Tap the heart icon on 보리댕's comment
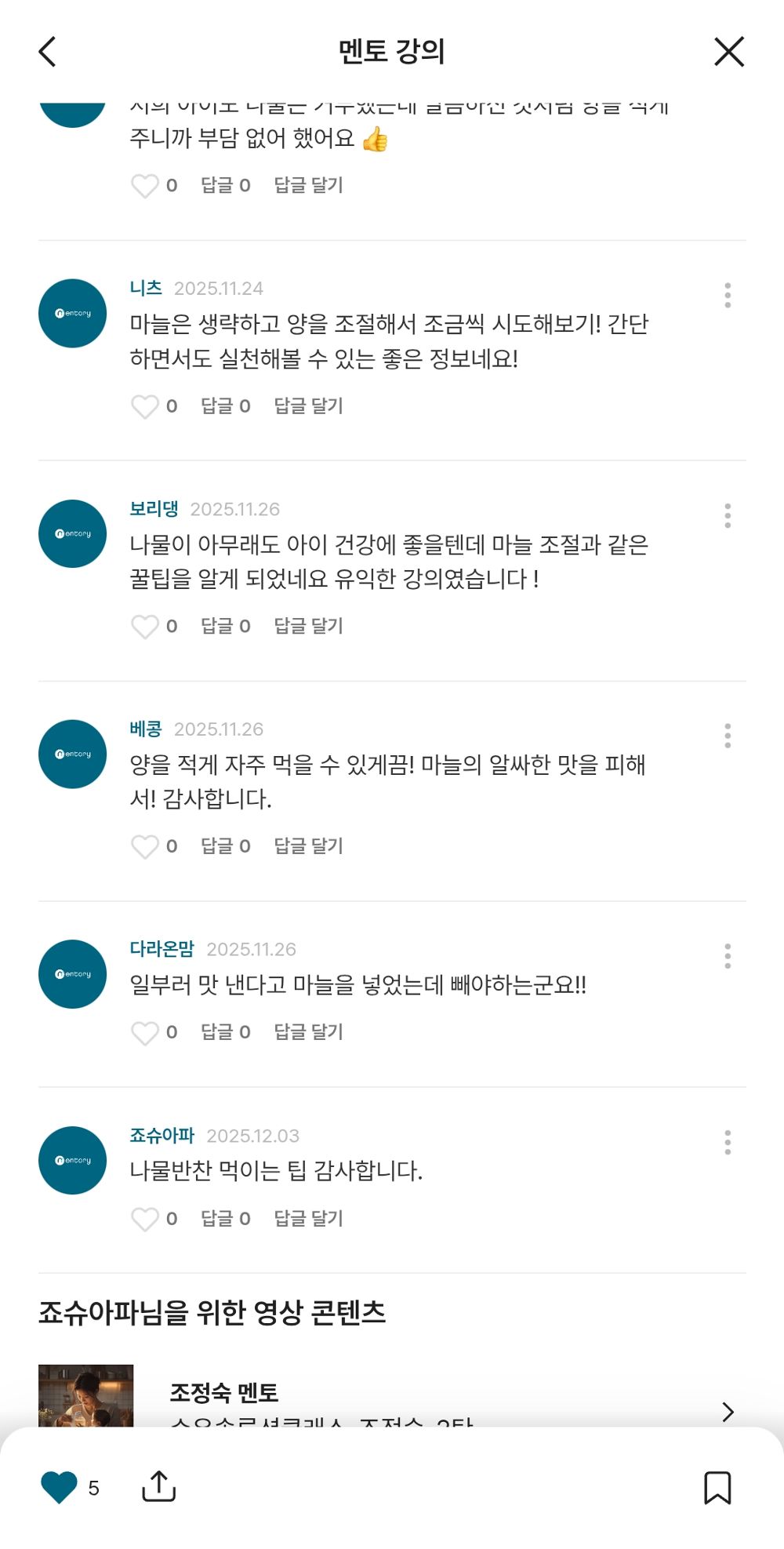This screenshot has height=1549, width=784. tap(146, 627)
